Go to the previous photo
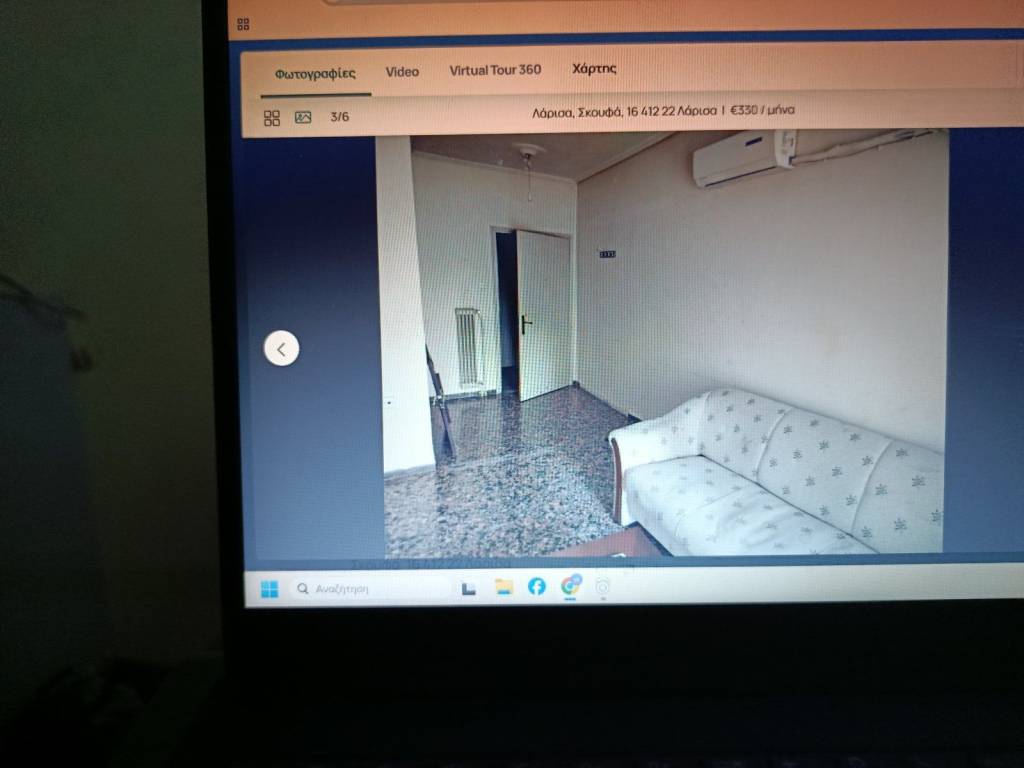Image resolution: width=1024 pixels, height=768 pixels. (281, 348)
